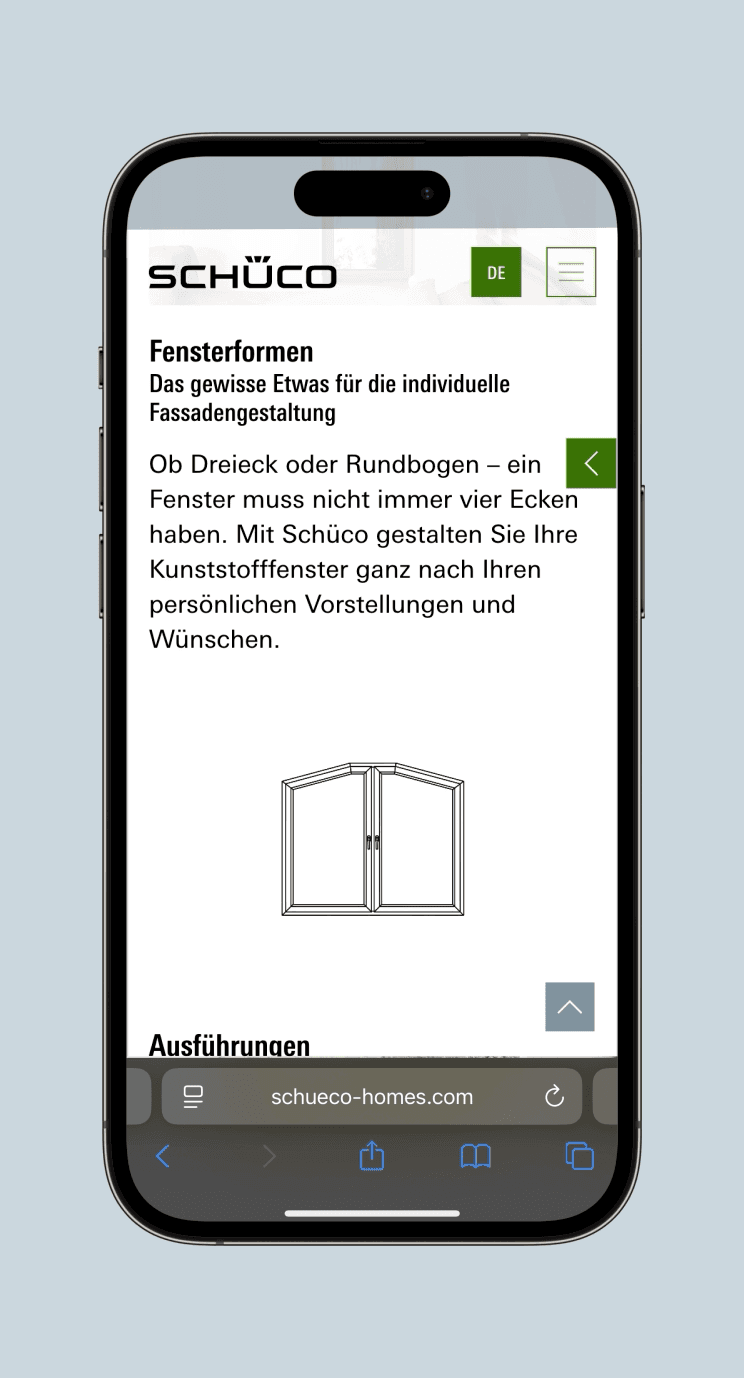Share this page
Viewport: 744px width, 1378px height.
click(372, 1157)
